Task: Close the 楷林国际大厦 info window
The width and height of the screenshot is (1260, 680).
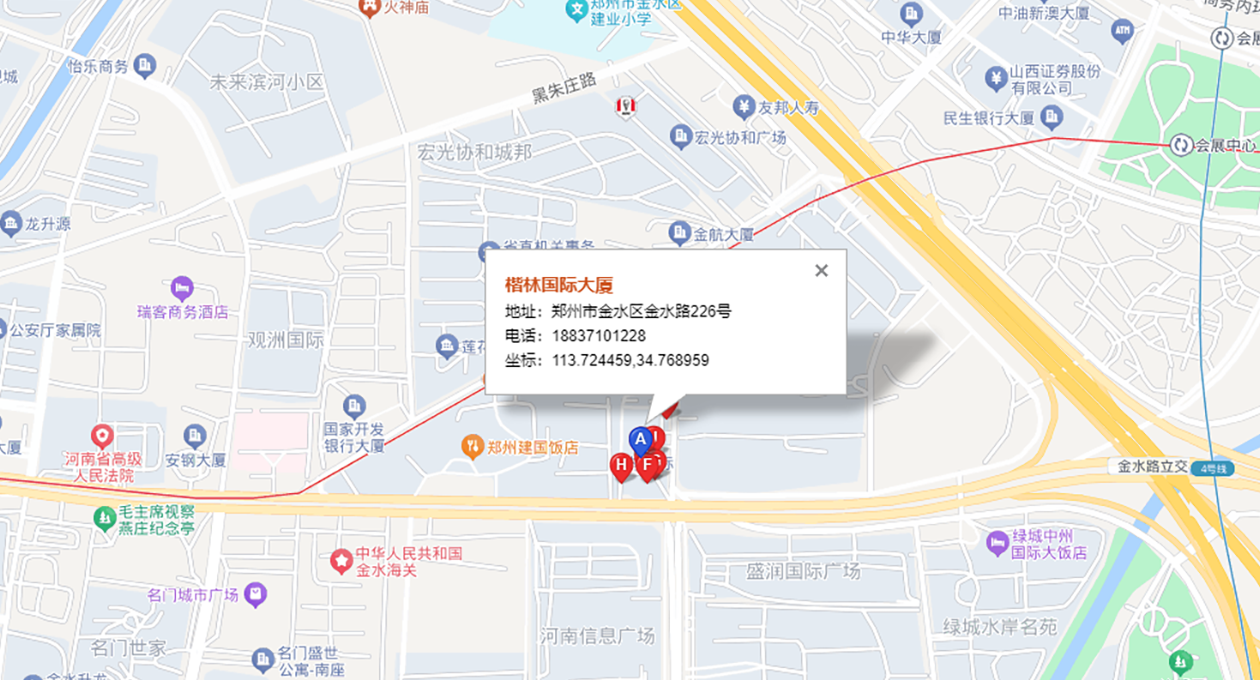Action: tap(821, 270)
